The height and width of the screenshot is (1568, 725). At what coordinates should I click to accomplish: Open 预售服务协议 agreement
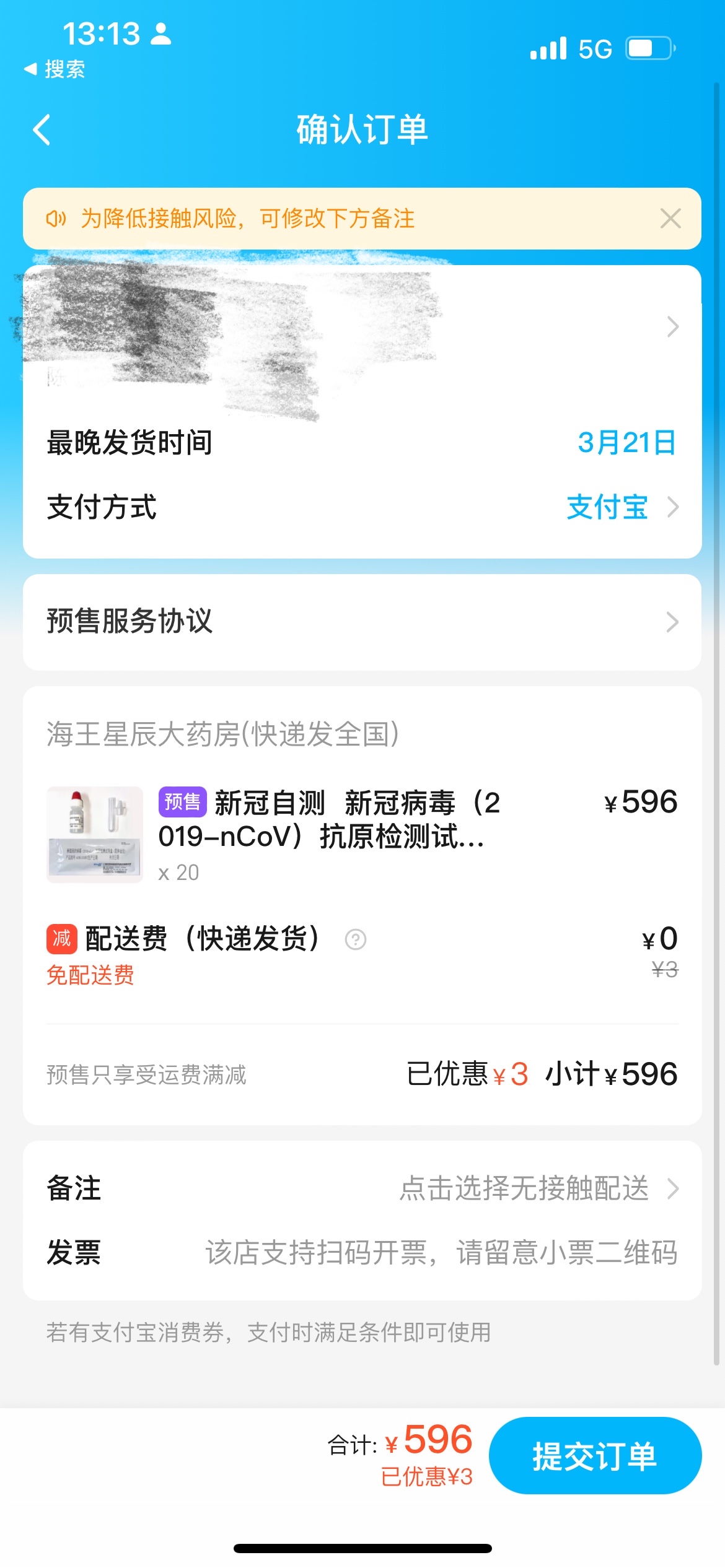pos(362,622)
